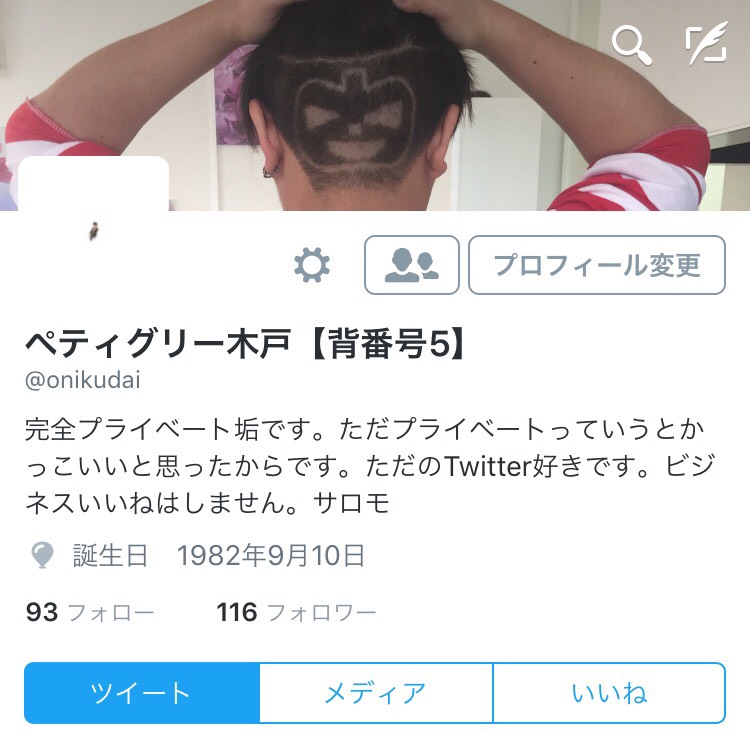Open the settings gear

(312, 265)
